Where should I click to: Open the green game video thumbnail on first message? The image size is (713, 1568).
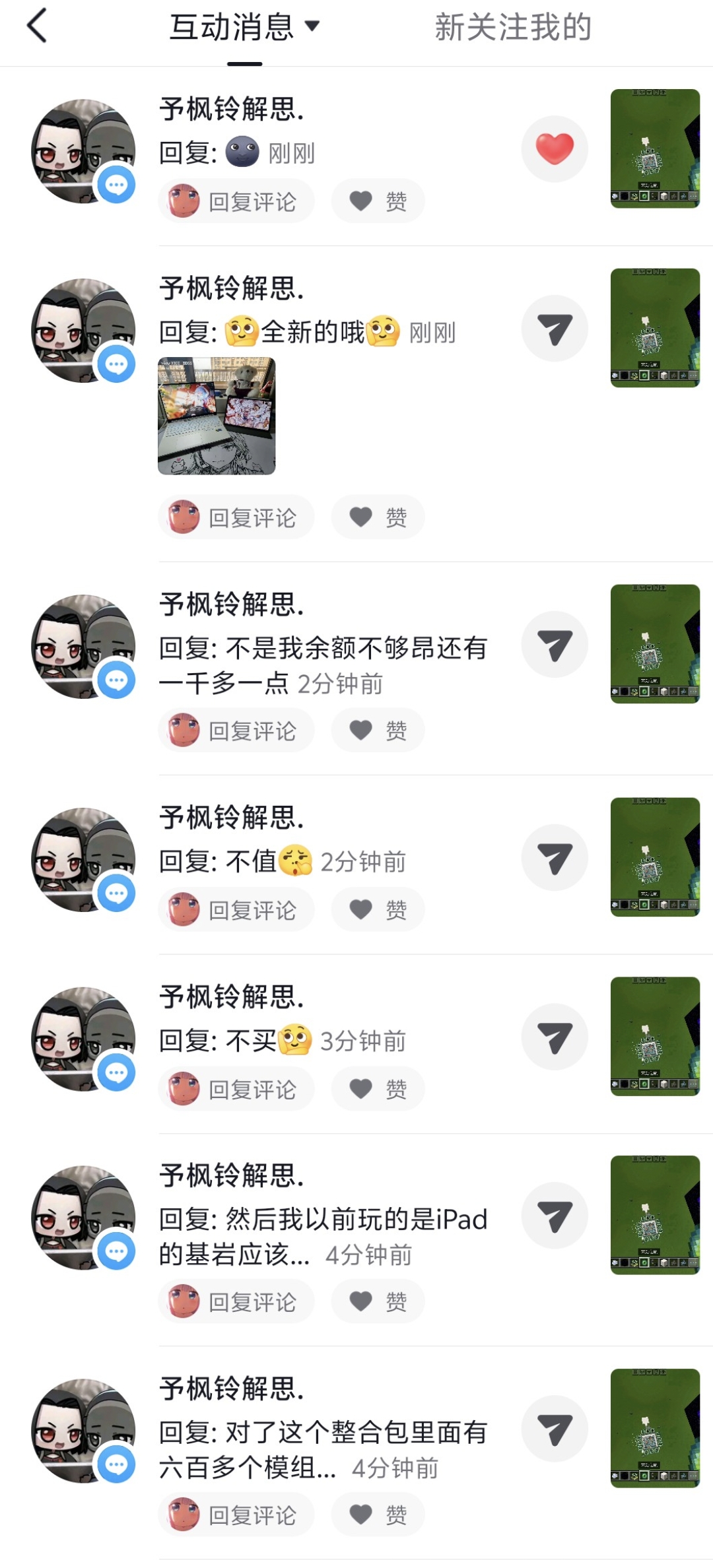654,148
